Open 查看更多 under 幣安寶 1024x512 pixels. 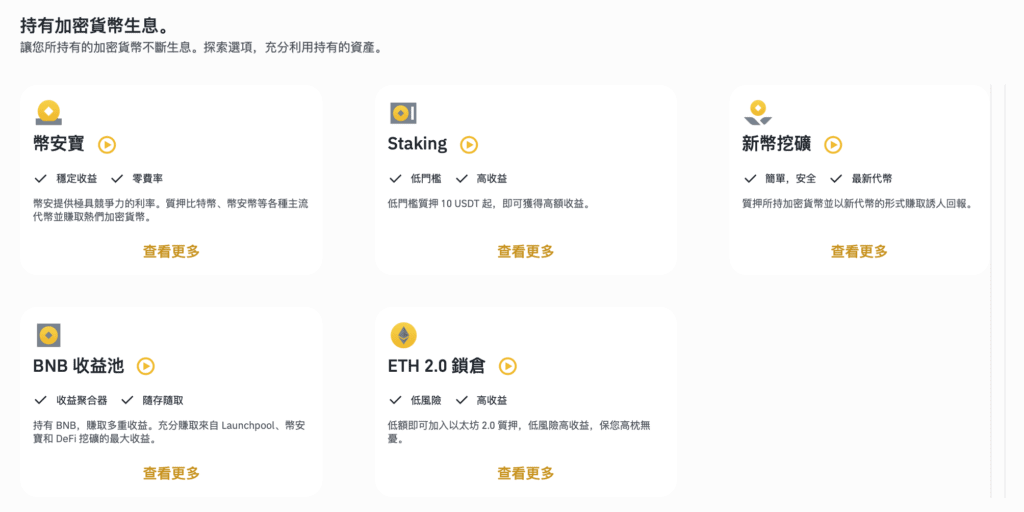[x=171, y=252]
